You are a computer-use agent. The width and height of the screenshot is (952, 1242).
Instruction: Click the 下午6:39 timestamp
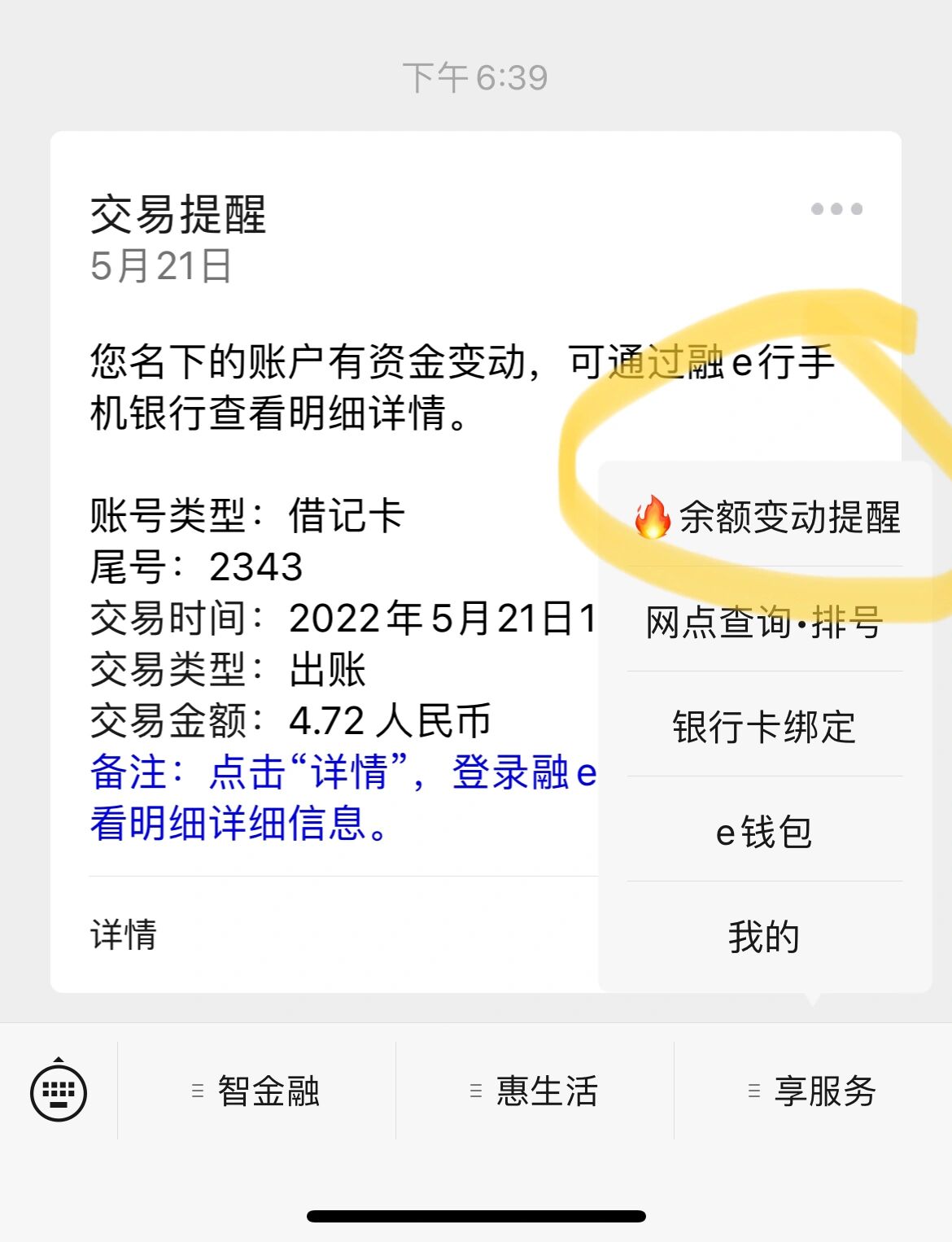(x=476, y=77)
